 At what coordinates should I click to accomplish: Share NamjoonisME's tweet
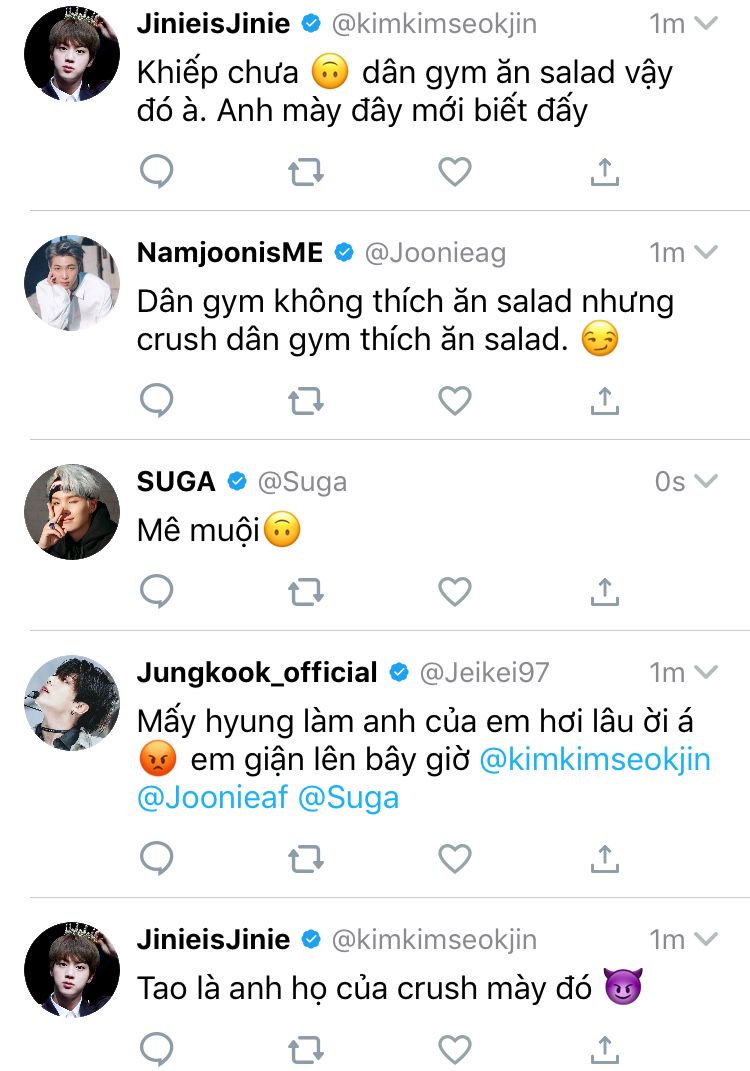tap(604, 401)
